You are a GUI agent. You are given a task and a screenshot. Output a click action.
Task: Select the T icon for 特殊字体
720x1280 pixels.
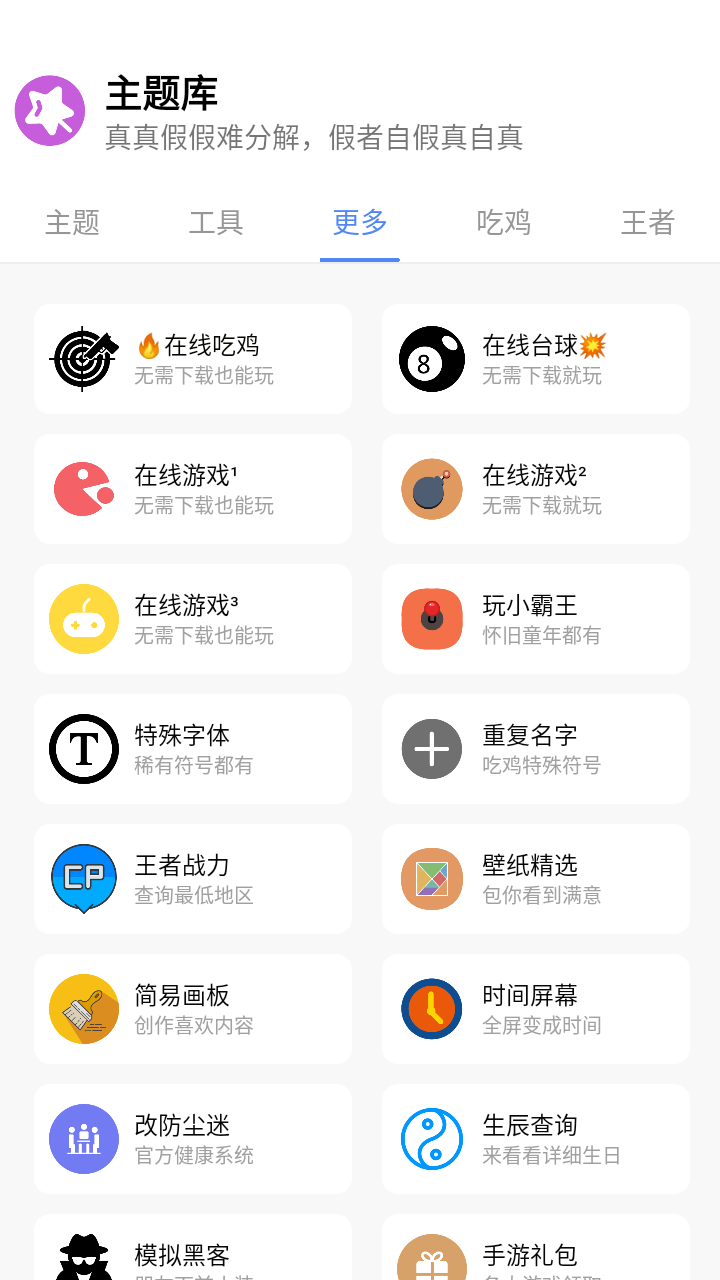coord(84,749)
